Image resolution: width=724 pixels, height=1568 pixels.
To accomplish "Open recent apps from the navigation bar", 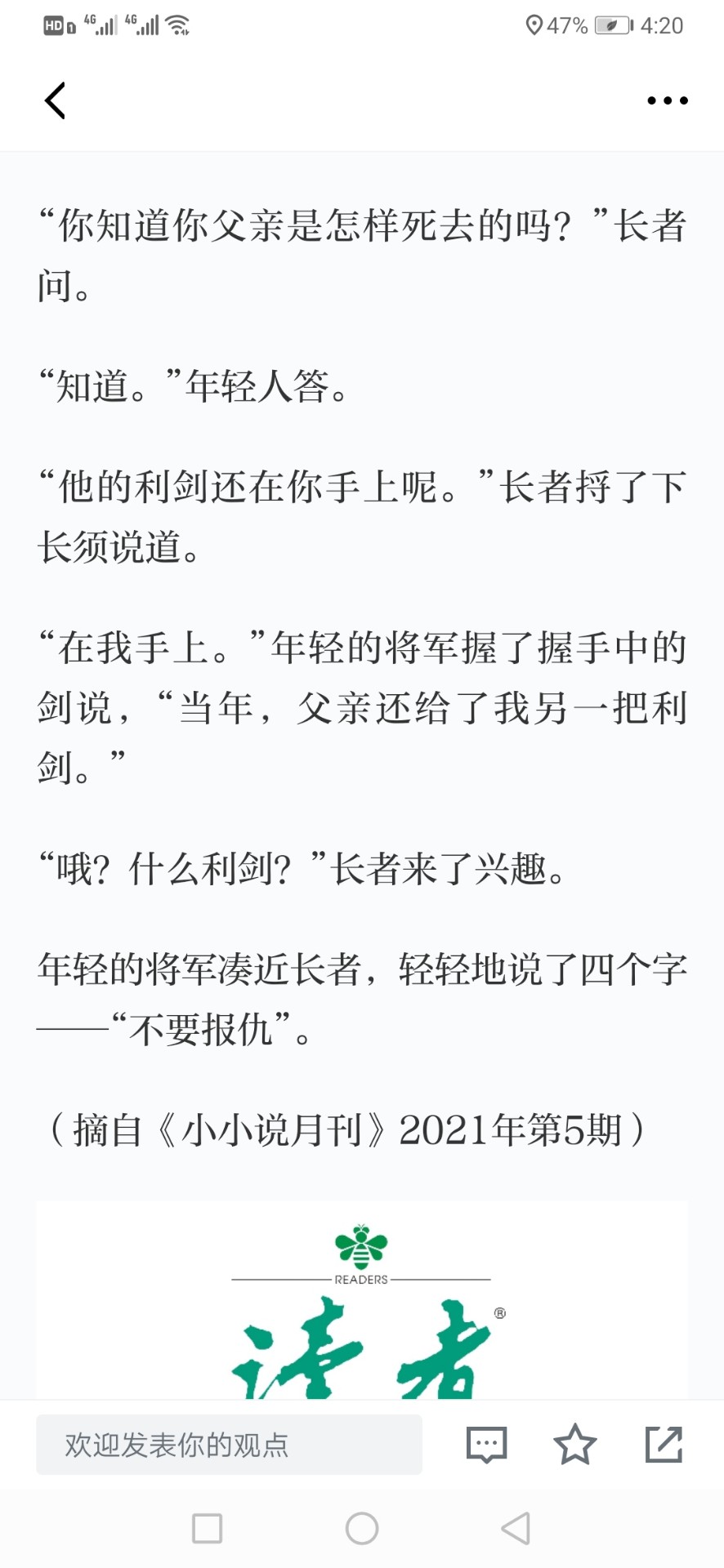I will 207,1528.
